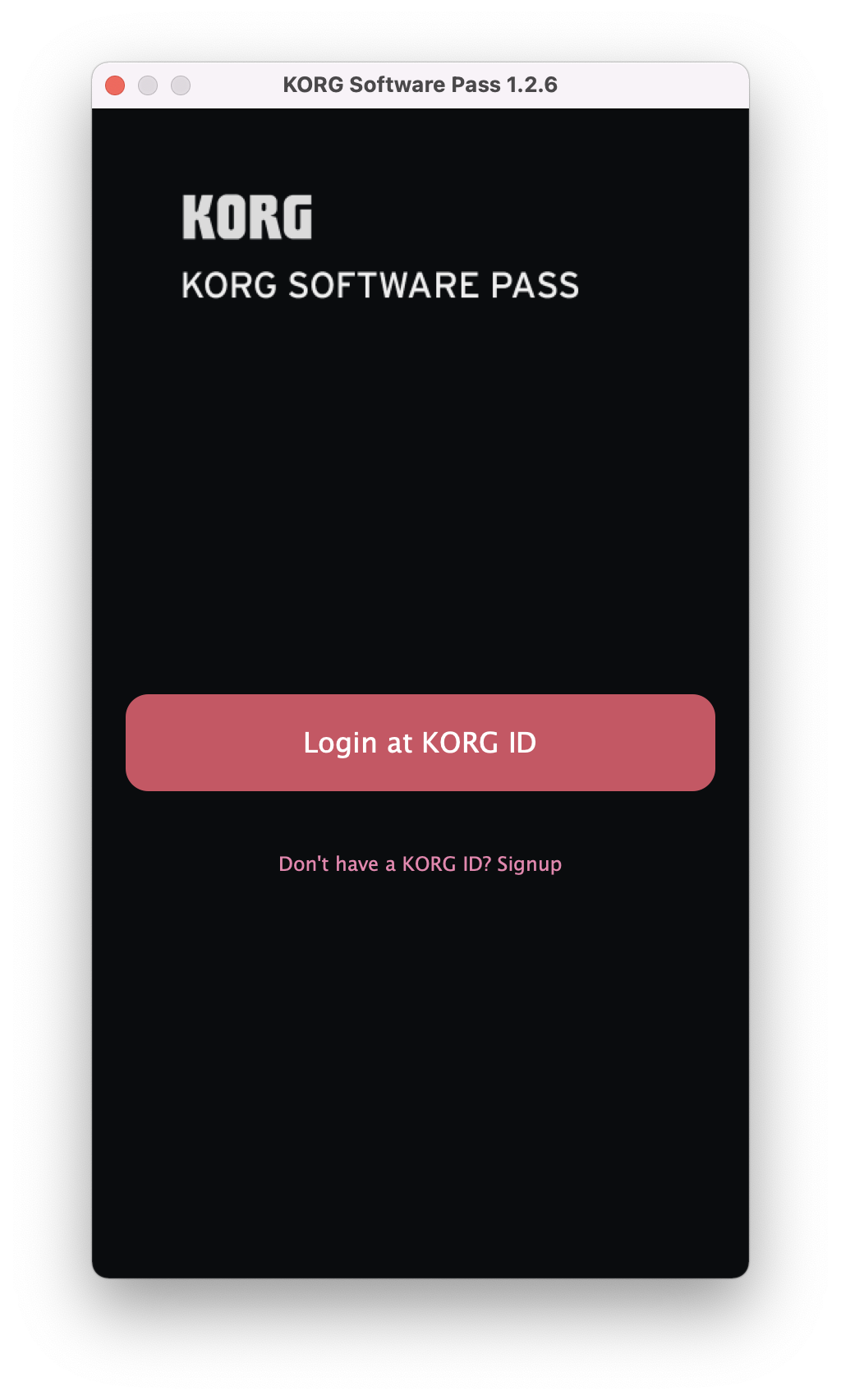
Task: Open the KORG ID Signup link
Action: [x=420, y=864]
